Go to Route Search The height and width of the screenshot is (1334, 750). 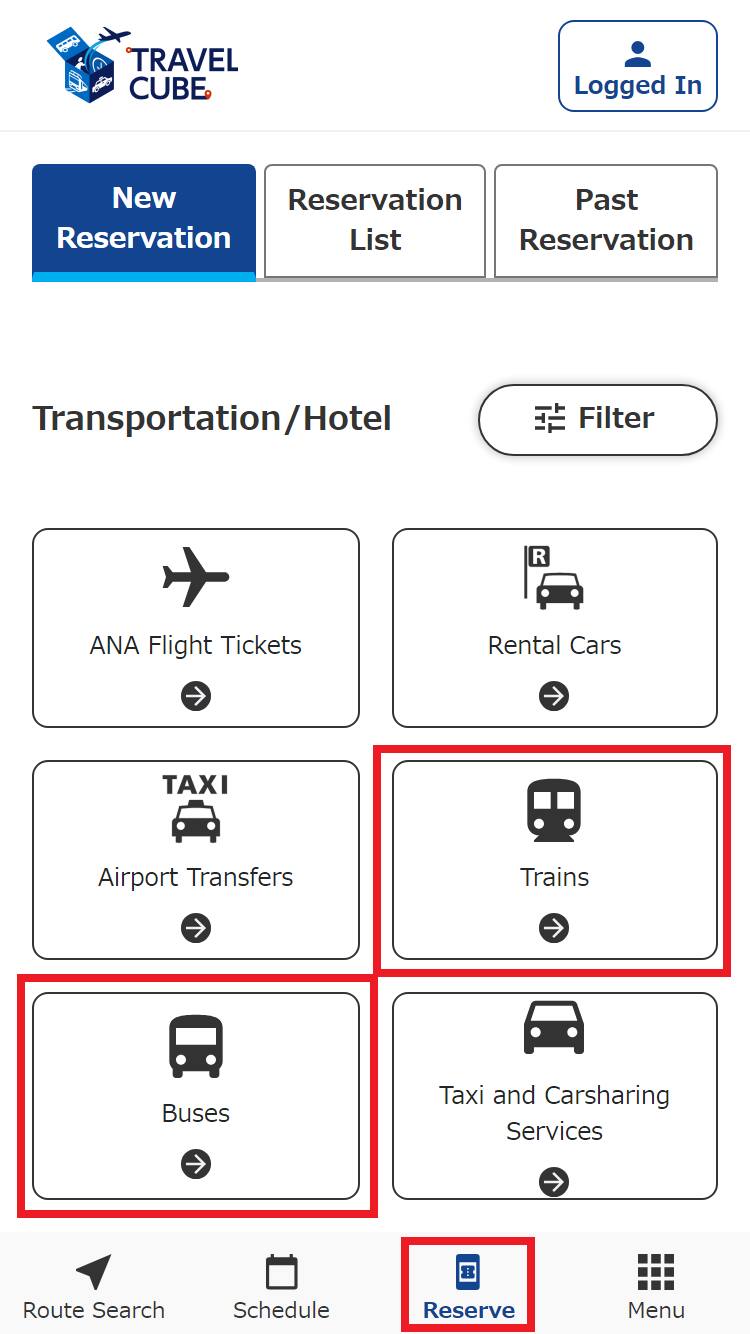(94, 1288)
